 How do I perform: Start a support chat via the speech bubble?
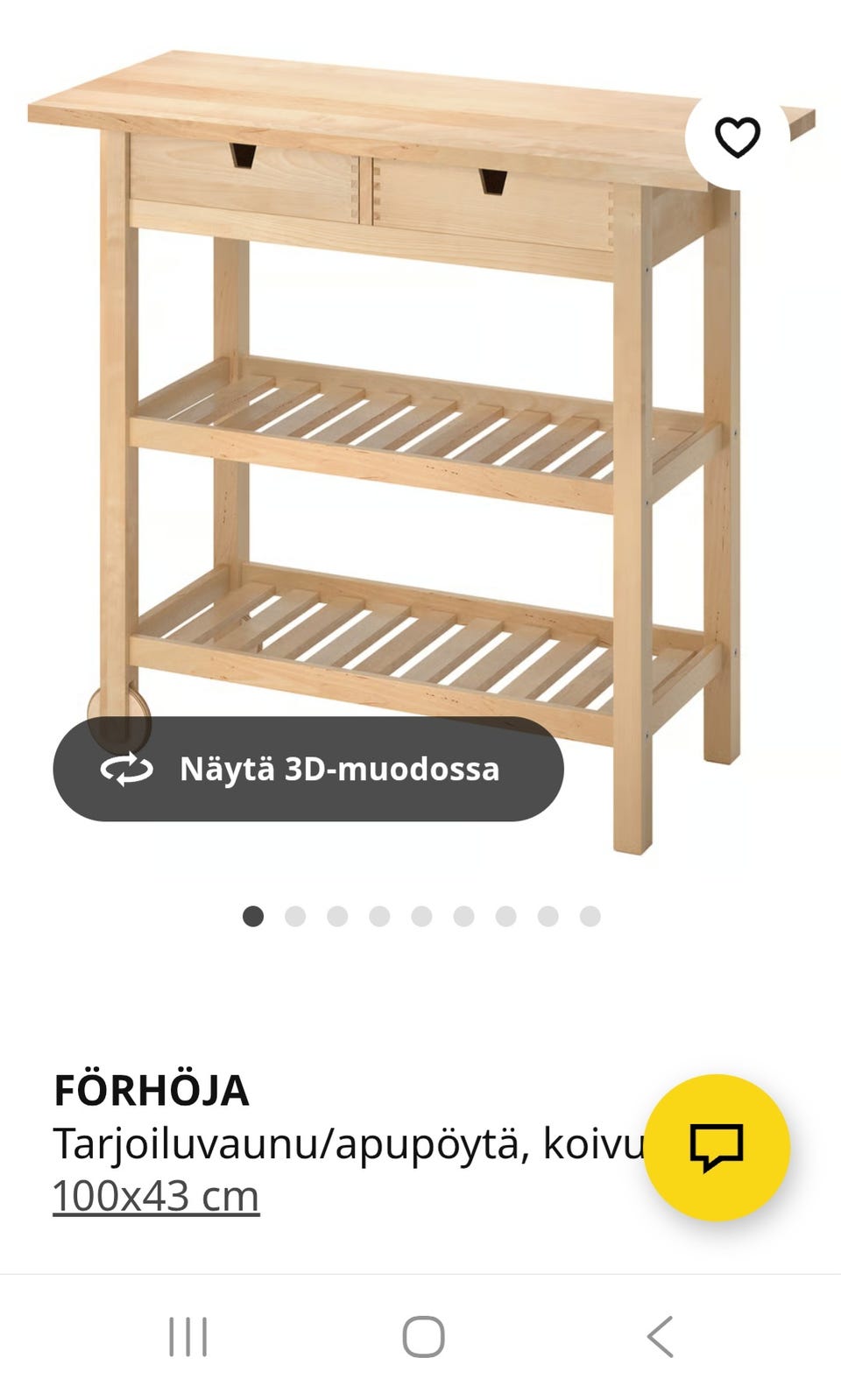[x=717, y=1146]
